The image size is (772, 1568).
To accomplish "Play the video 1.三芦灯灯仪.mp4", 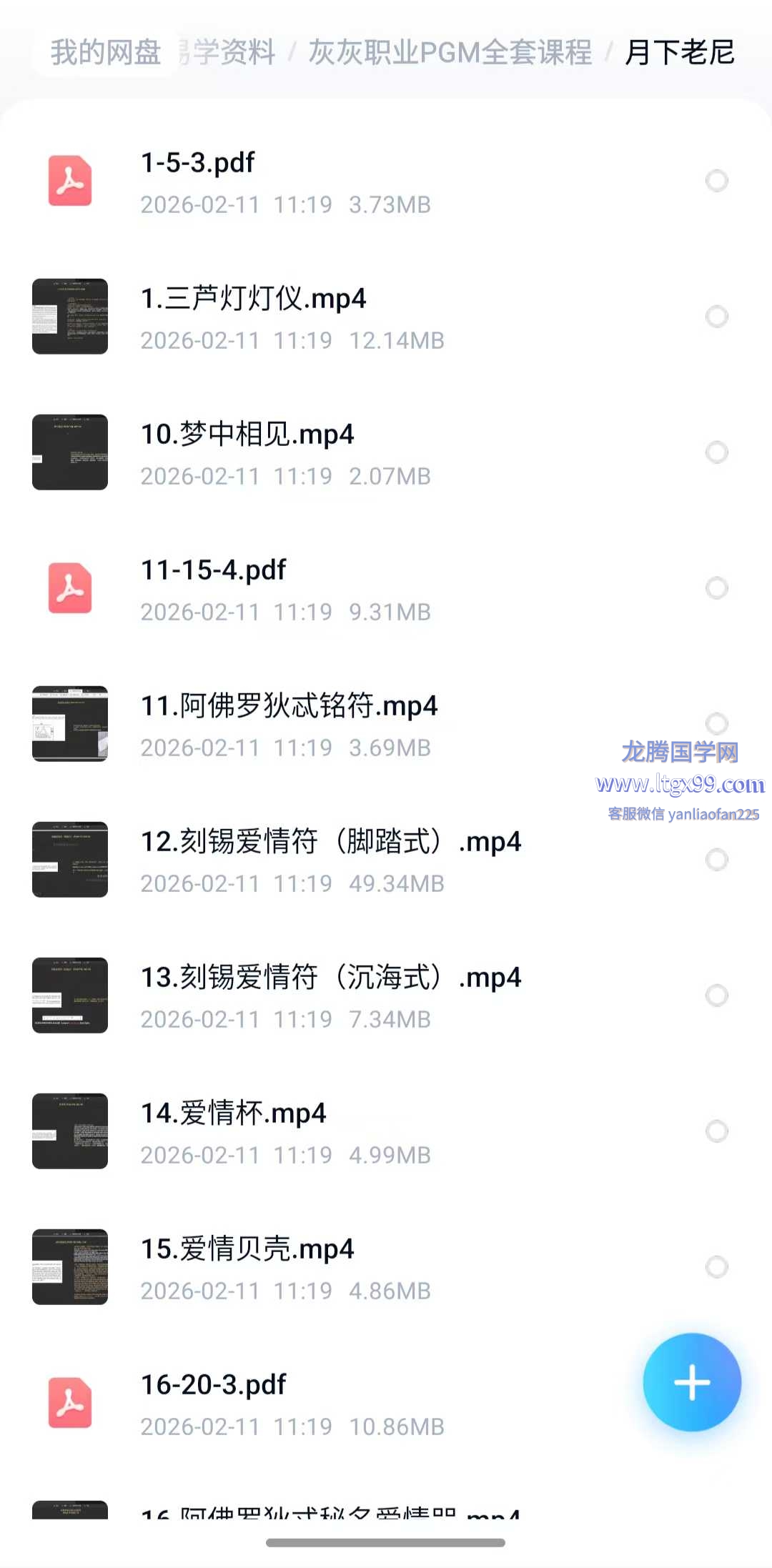I will 253,299.
